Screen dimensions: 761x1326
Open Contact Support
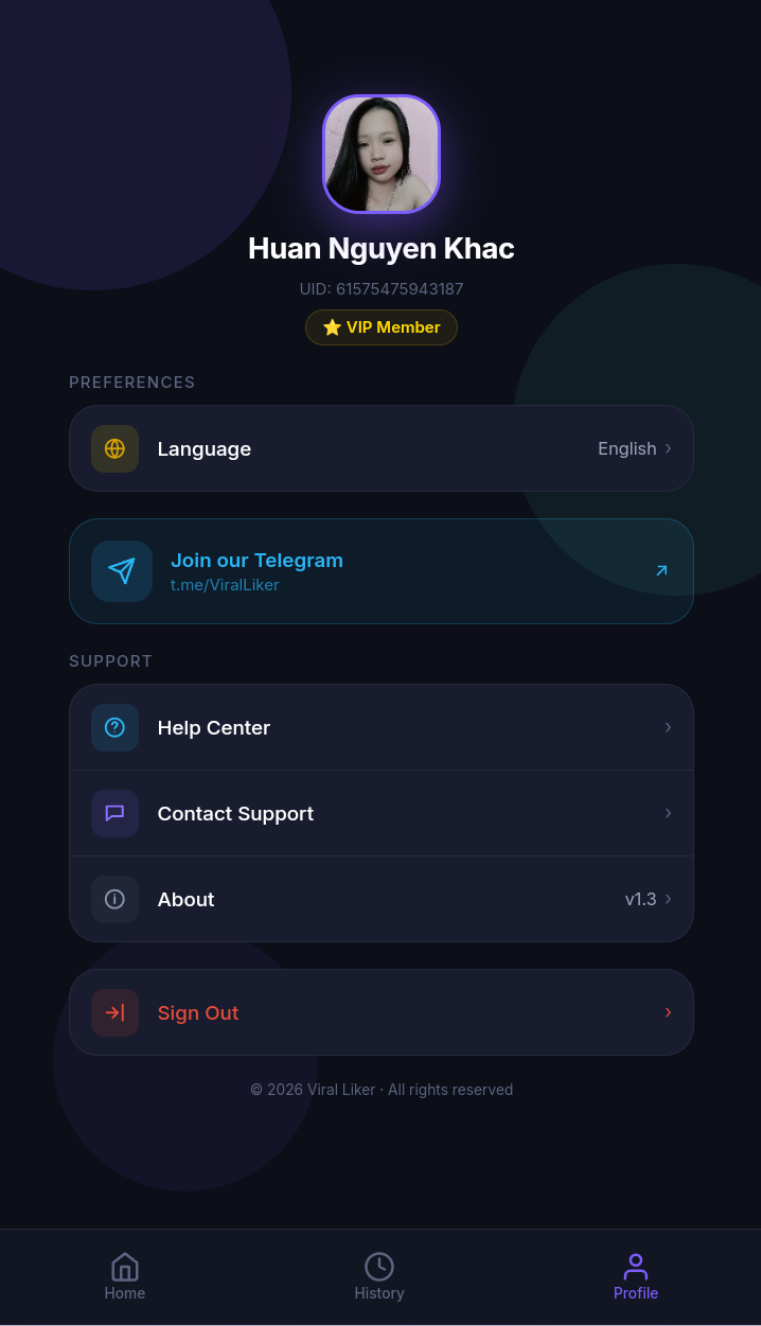pos(380,814)
